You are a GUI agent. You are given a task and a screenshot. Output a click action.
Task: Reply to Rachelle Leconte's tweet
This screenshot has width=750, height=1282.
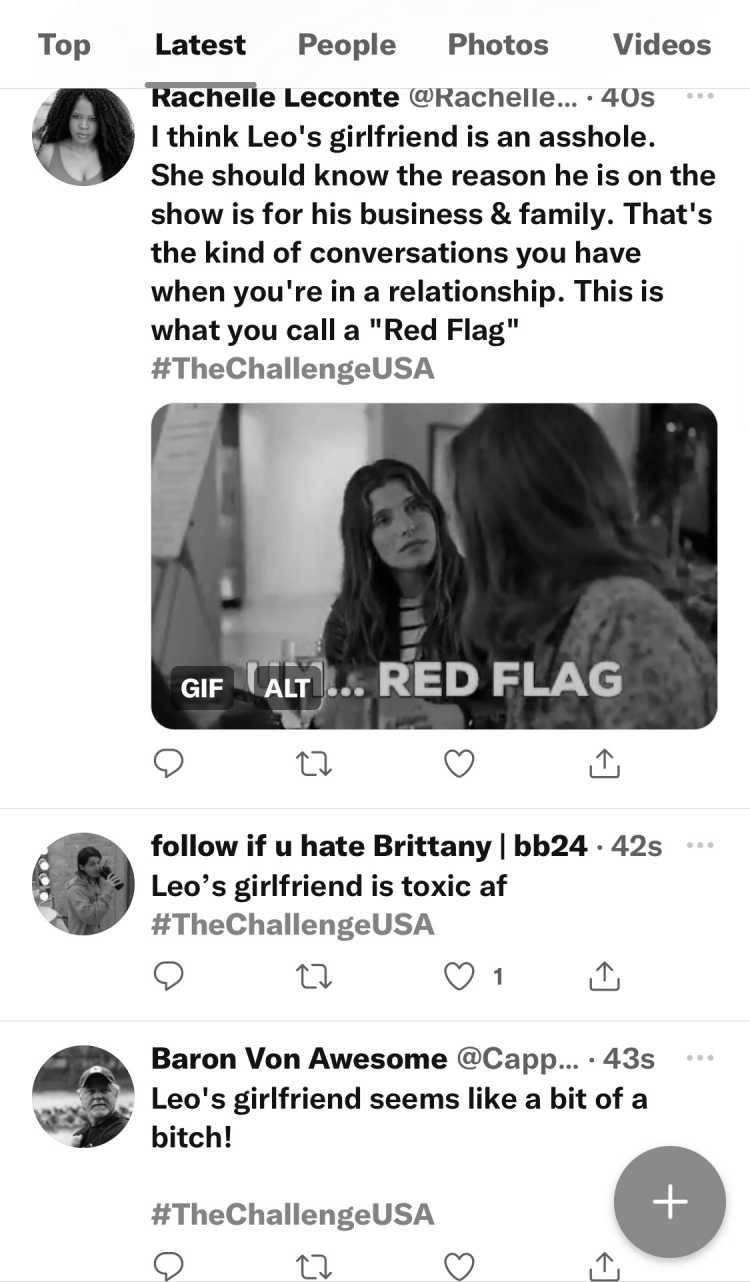pyautogui.click(x=169, y=765)
